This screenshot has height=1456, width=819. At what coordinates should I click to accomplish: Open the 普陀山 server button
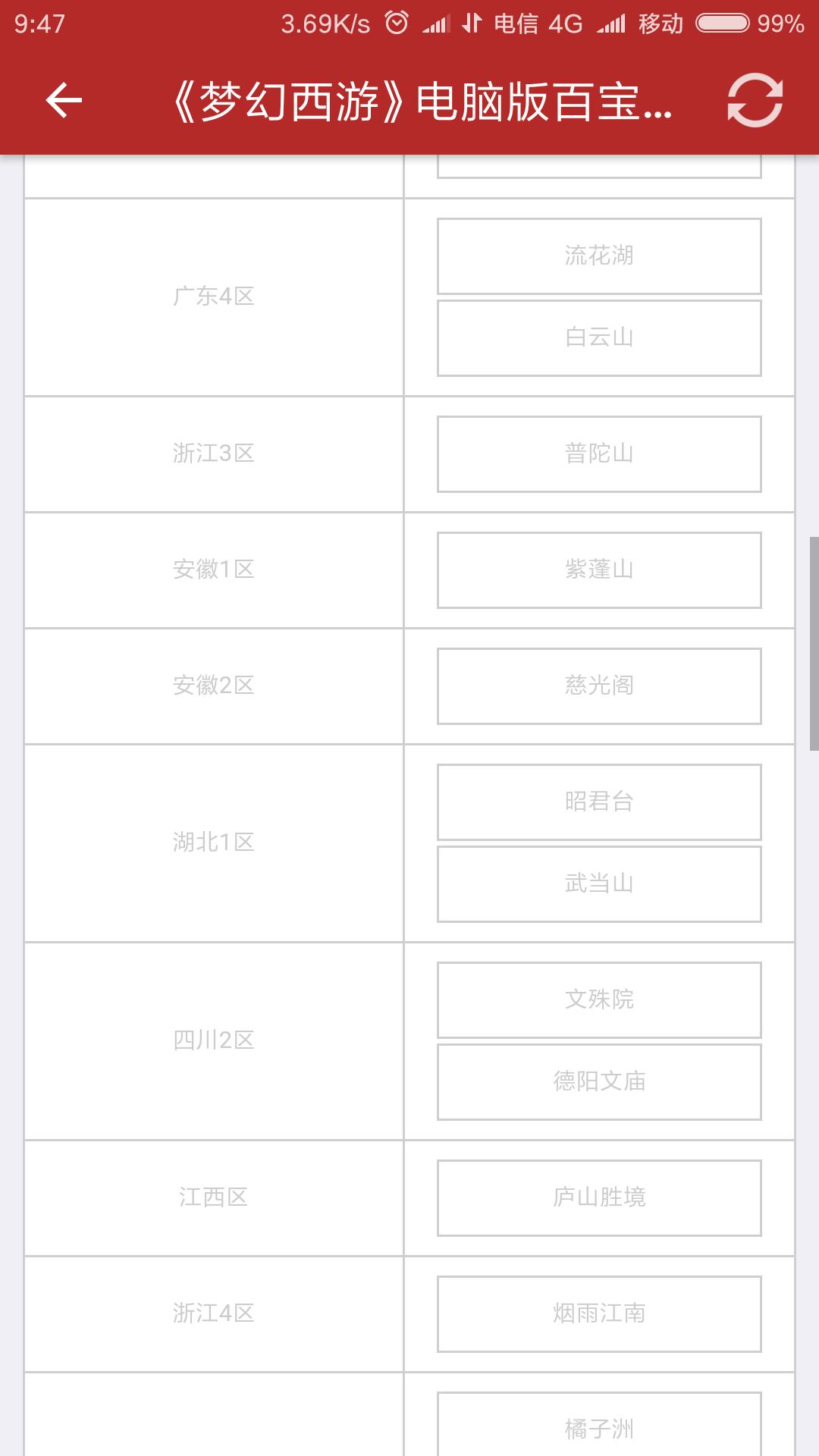click(x=599, y=454)
